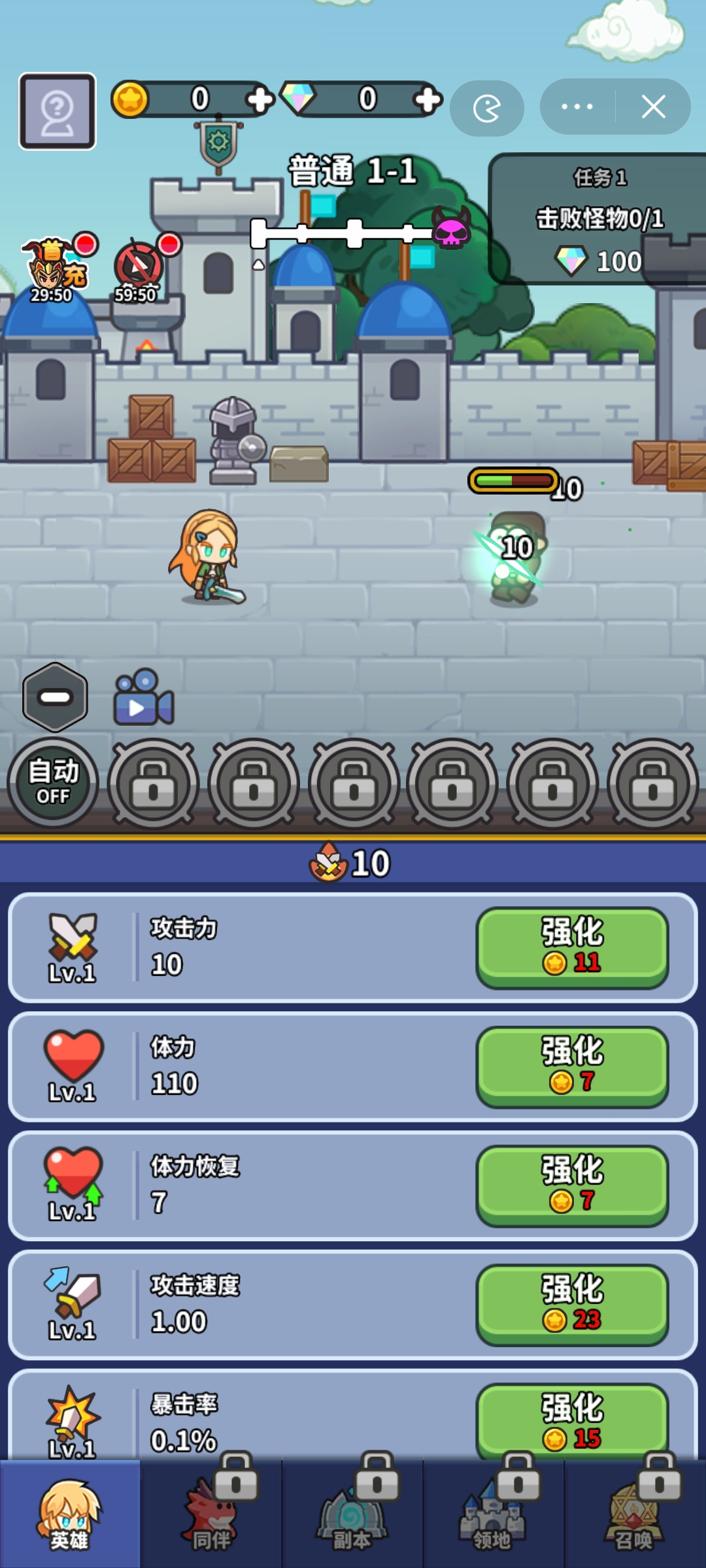Add more diamonds

tap(428, 100)
